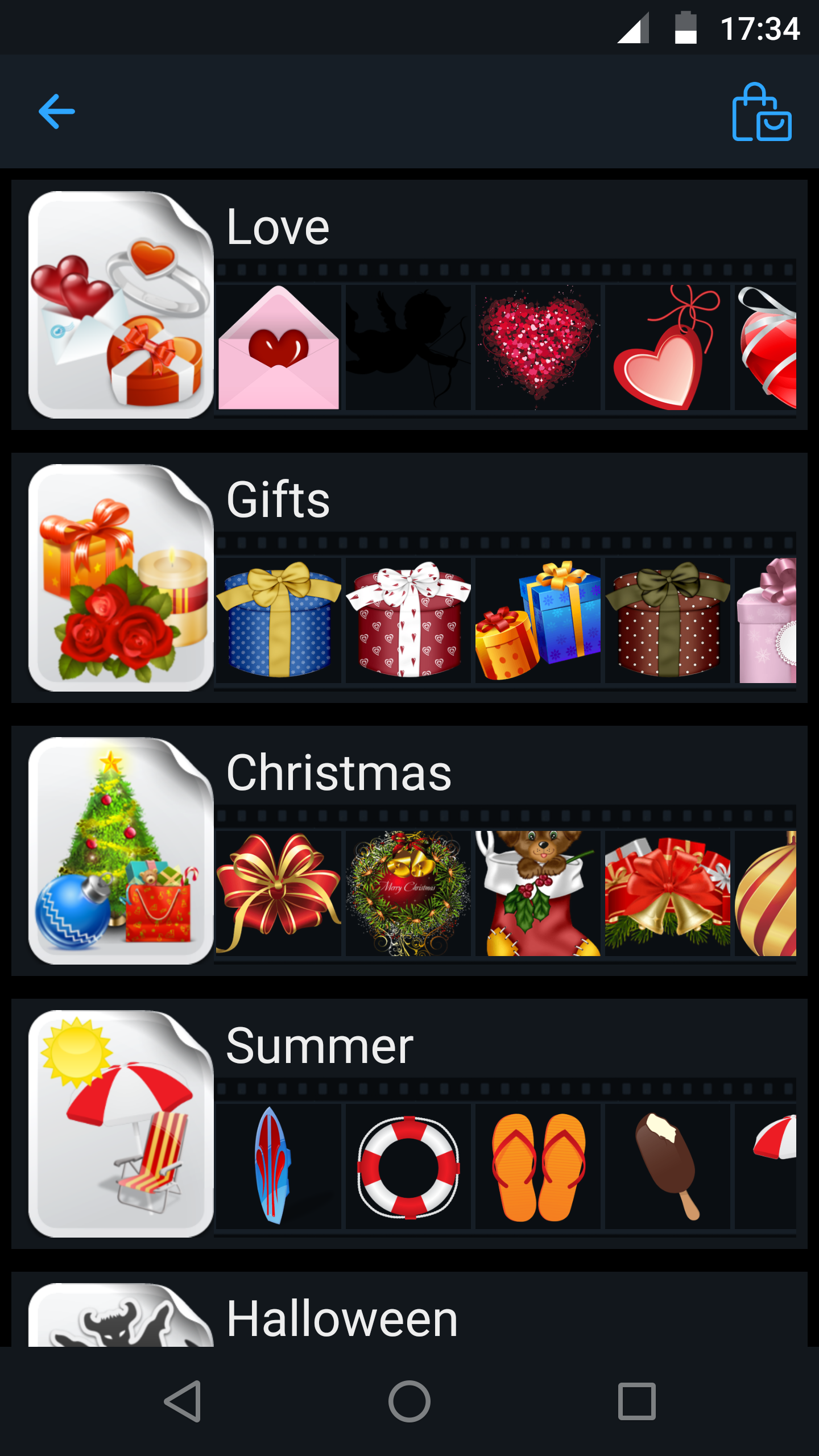
Task: Select the teddy bear stocking sticker
Action: (537, 893)
